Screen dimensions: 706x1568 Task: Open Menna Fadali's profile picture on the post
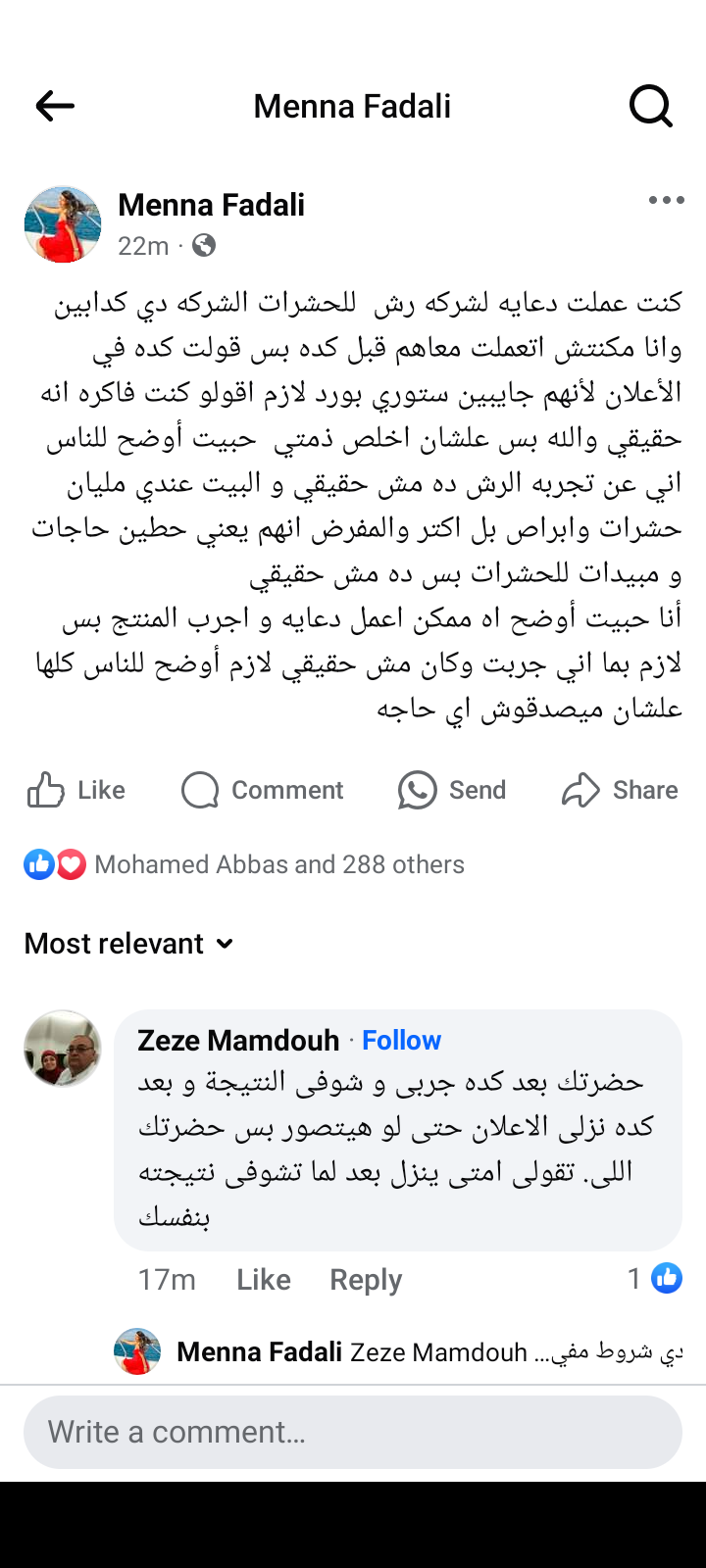tap(63, 224)
